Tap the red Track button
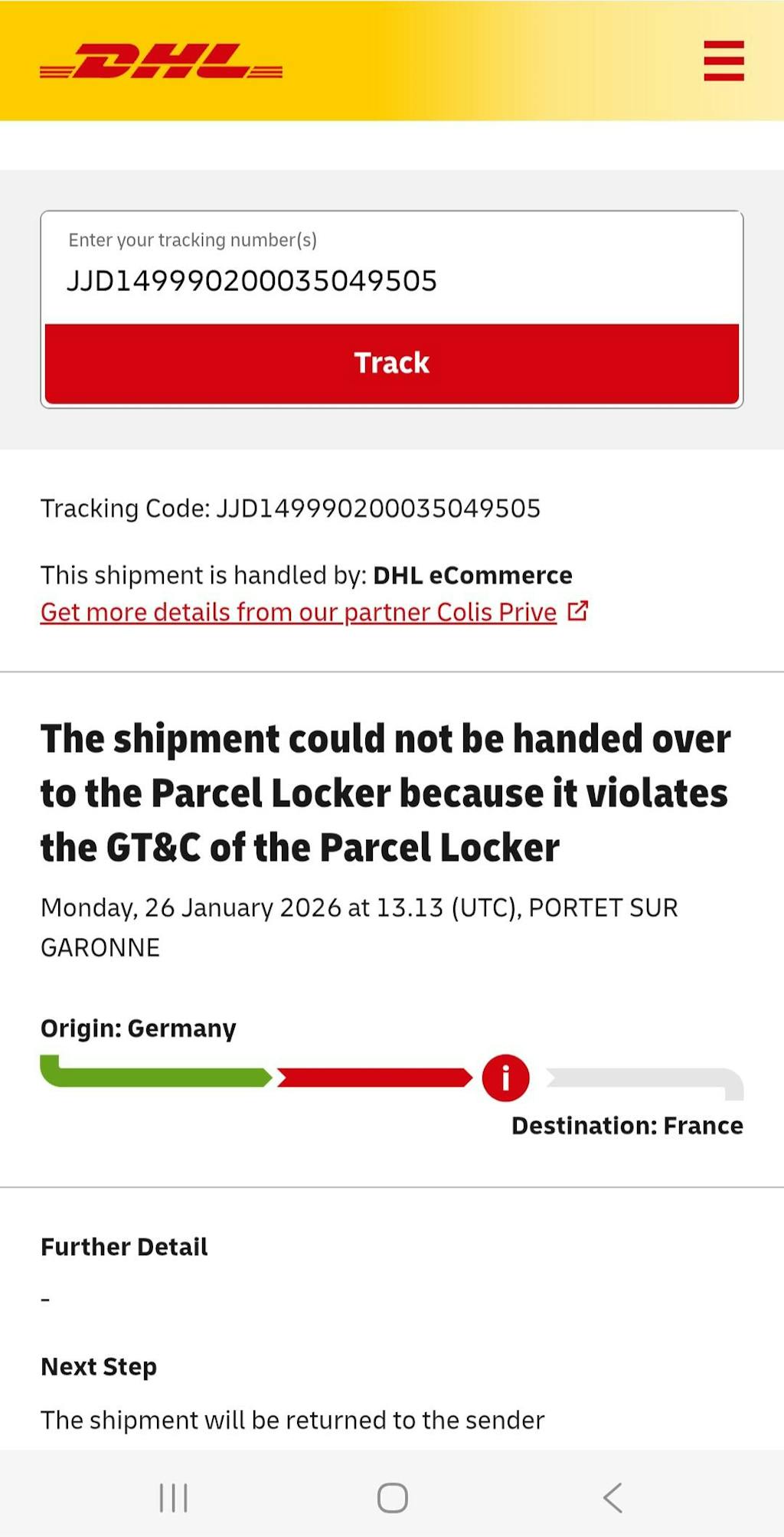Image resolution: width=784 pixels, height=1537 pixels. pos(391,363)
